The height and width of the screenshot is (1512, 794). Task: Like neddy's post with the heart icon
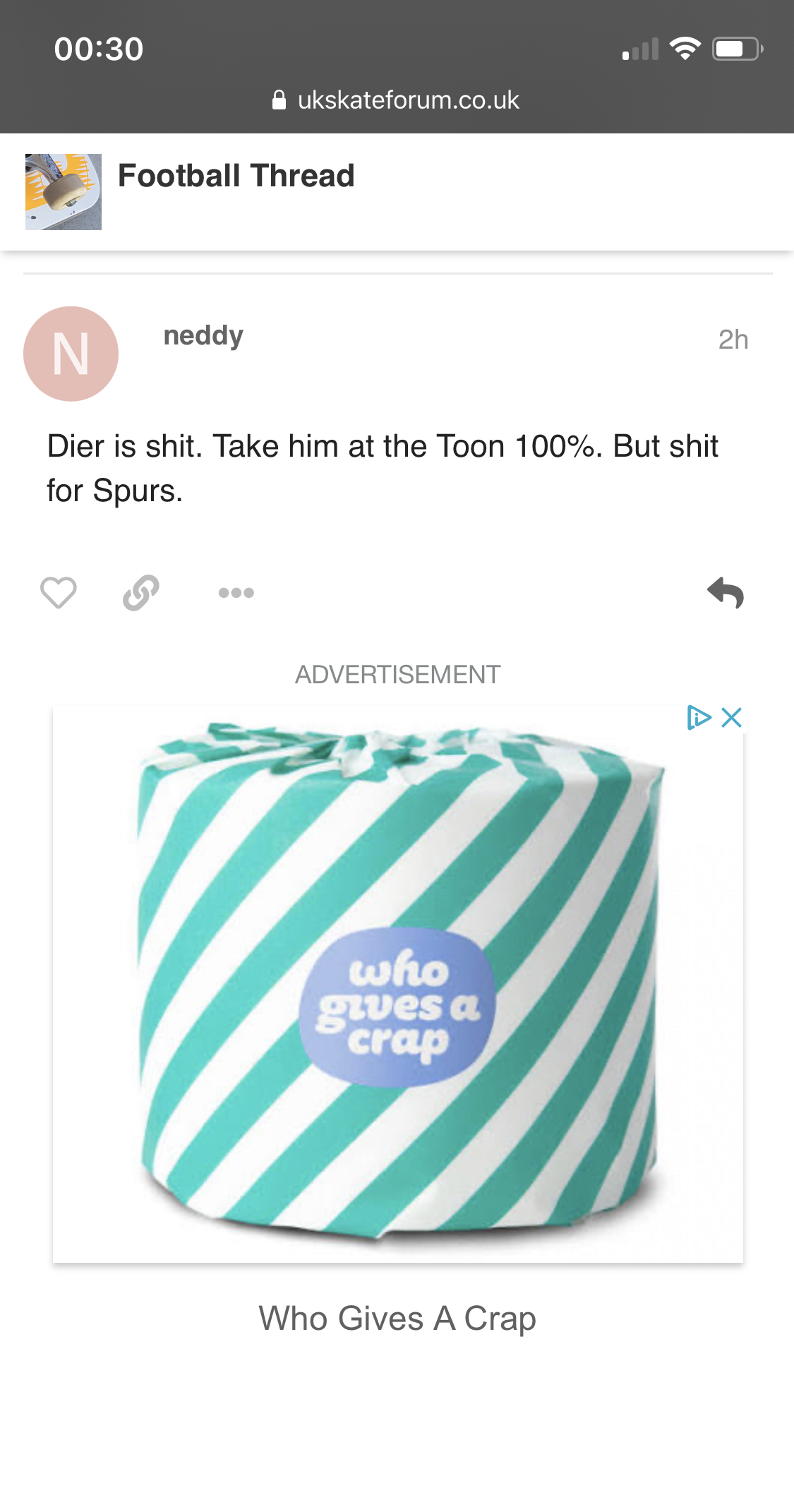click(58, 592)
